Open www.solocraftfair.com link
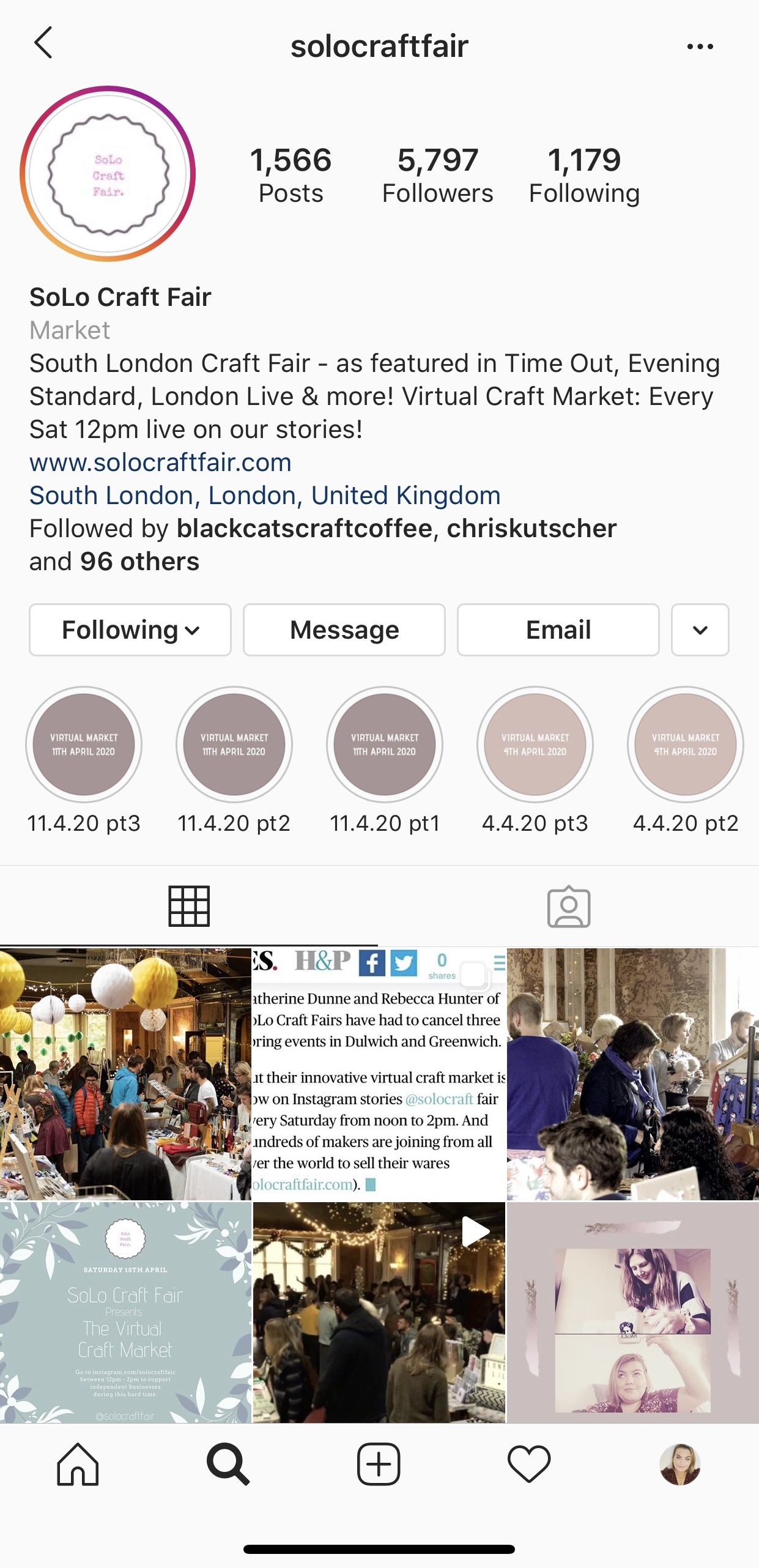The image size is (759, 1568). click(160, 463)
